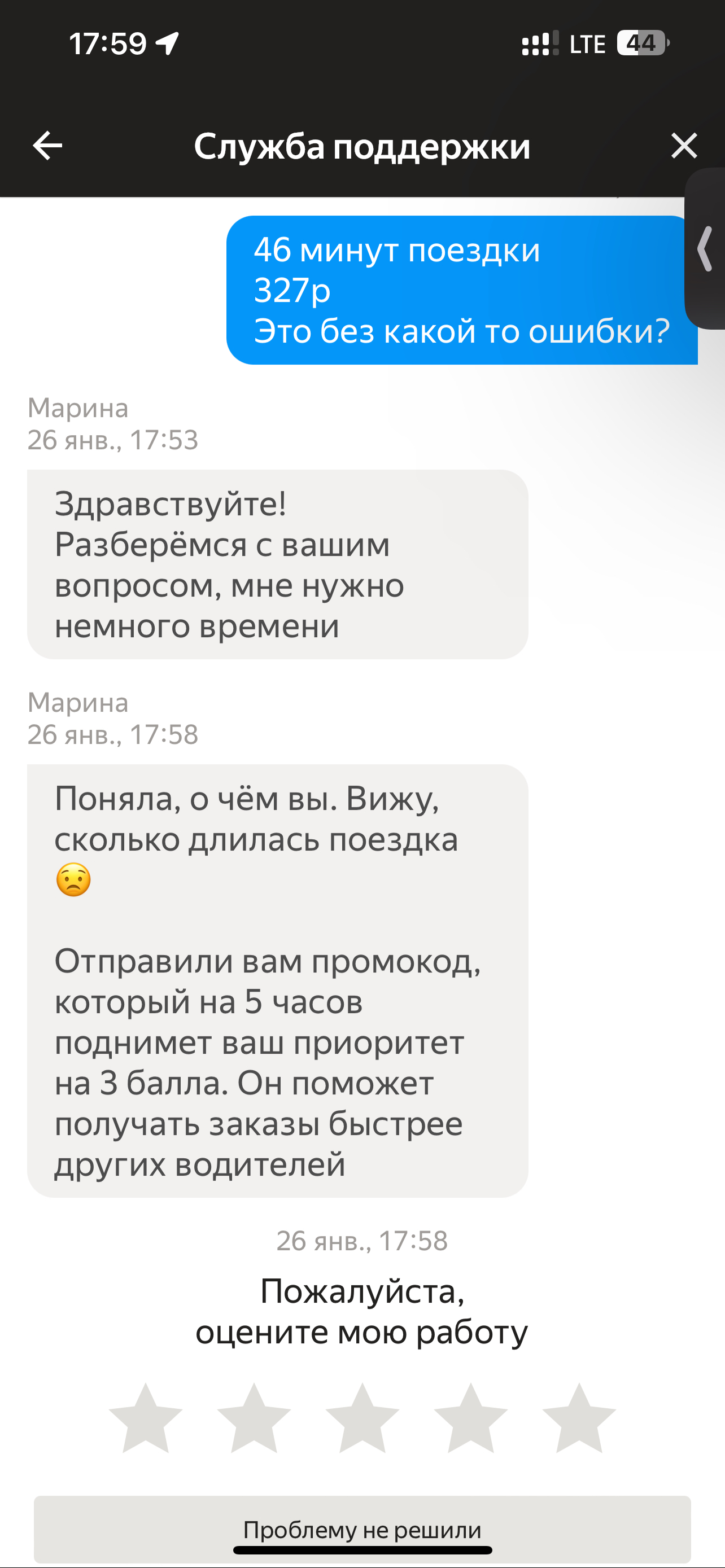The image size is (725, 1568).
Task: Give the top five-star rating
Action: (579, 1420)
